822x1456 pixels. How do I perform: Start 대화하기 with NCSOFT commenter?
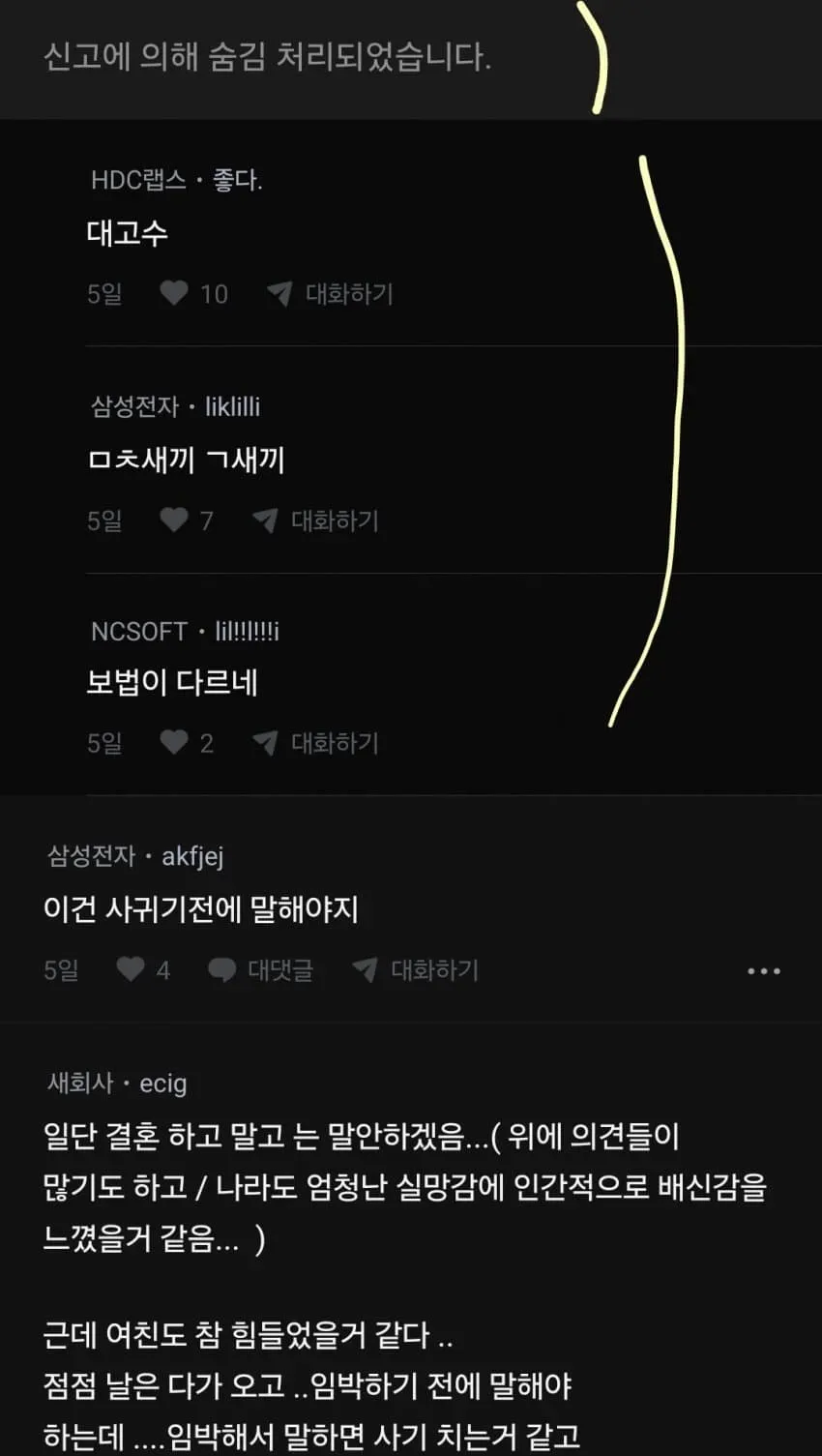(316, 742)
